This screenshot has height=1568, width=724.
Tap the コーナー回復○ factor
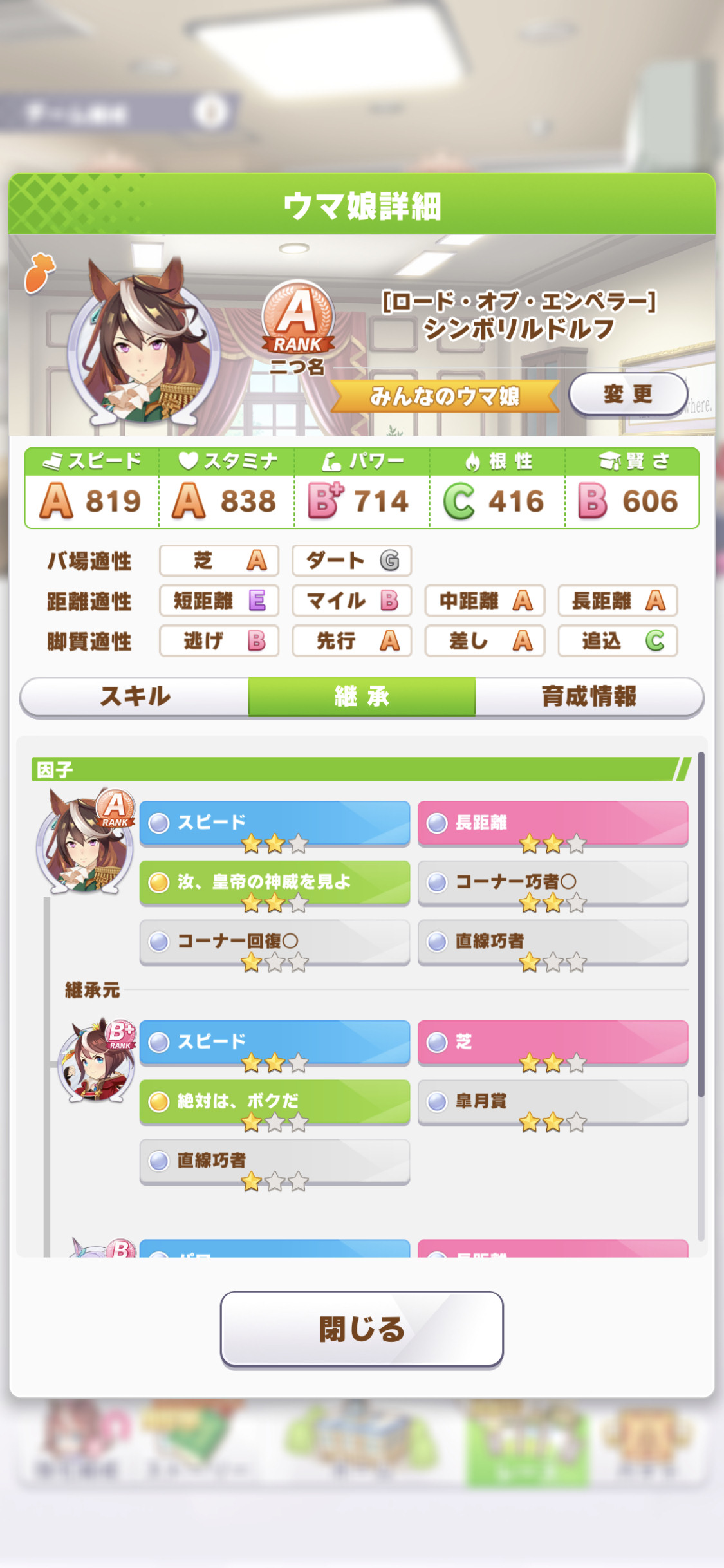click(275, 942)
